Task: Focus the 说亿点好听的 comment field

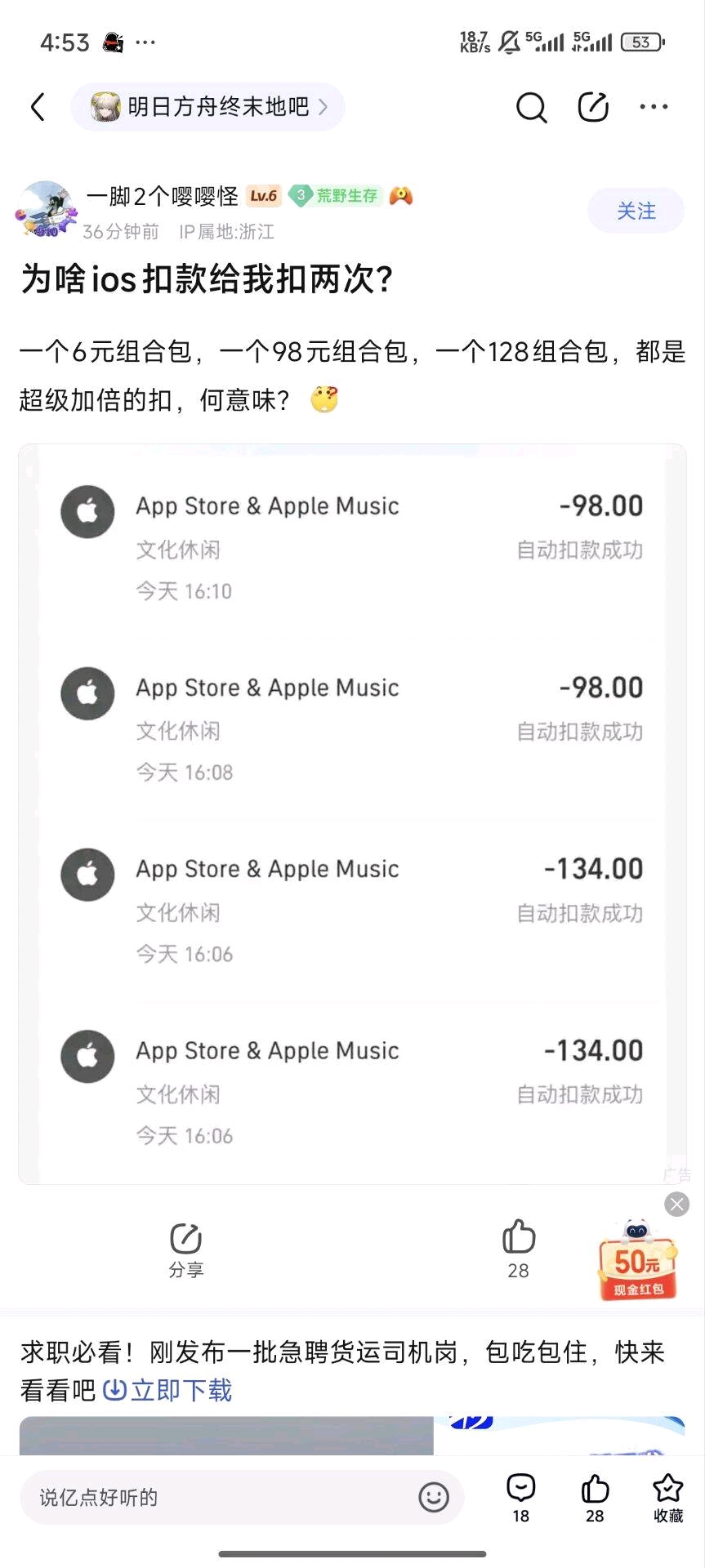Action: (x=221, y=1497)
